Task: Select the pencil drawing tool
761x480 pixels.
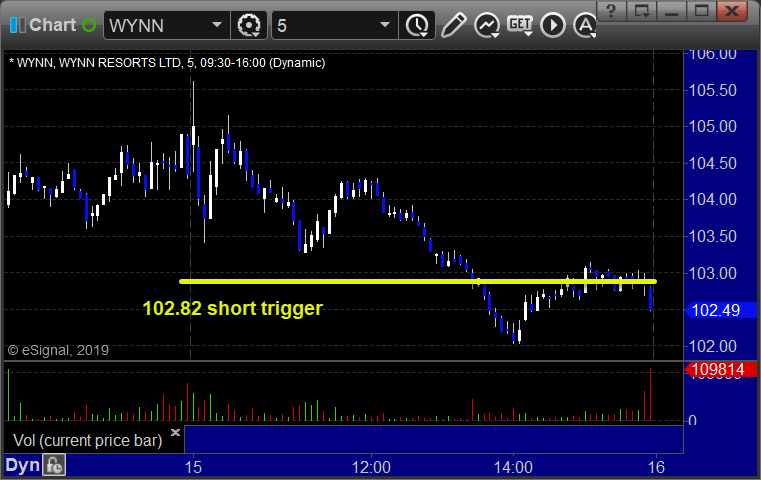Action: pos(453,24)
